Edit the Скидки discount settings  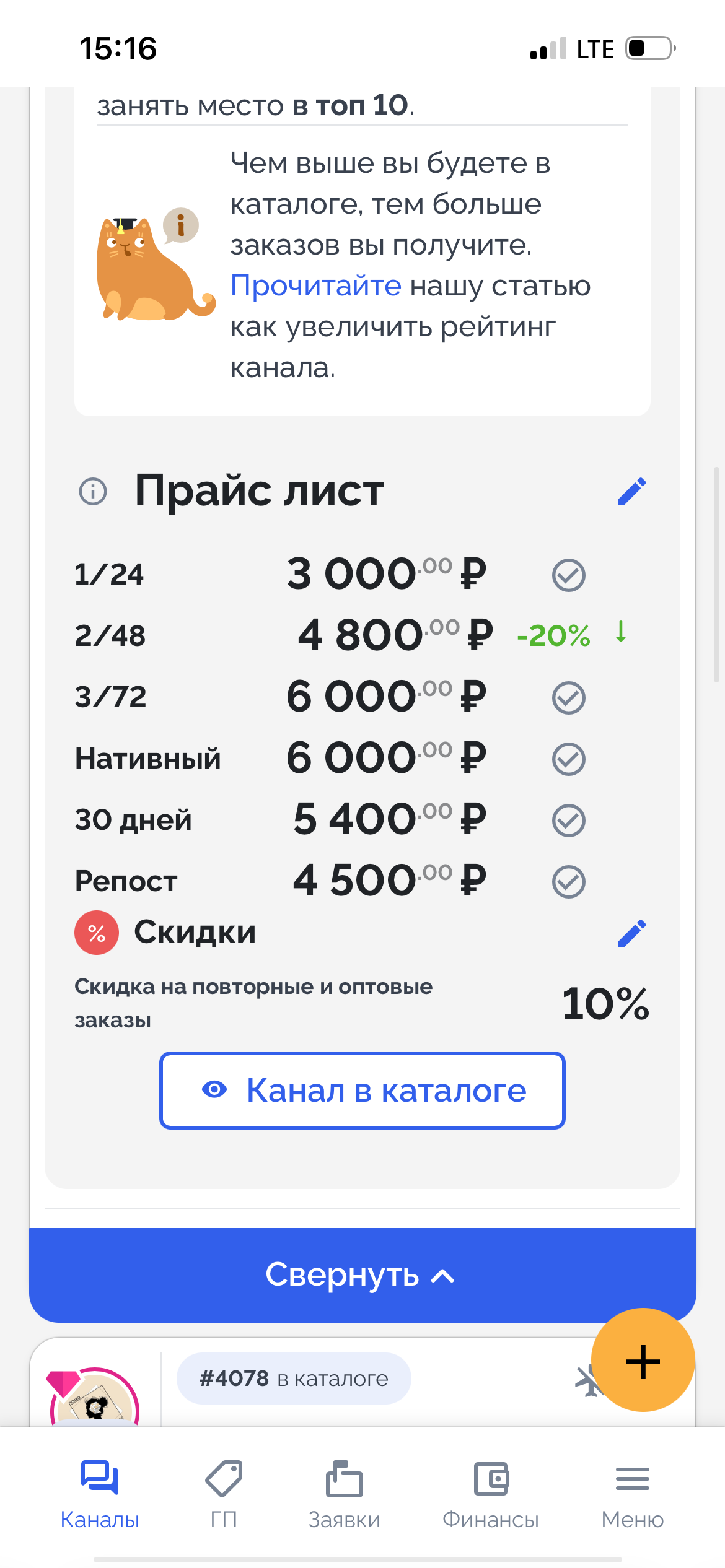click(631, 934)
